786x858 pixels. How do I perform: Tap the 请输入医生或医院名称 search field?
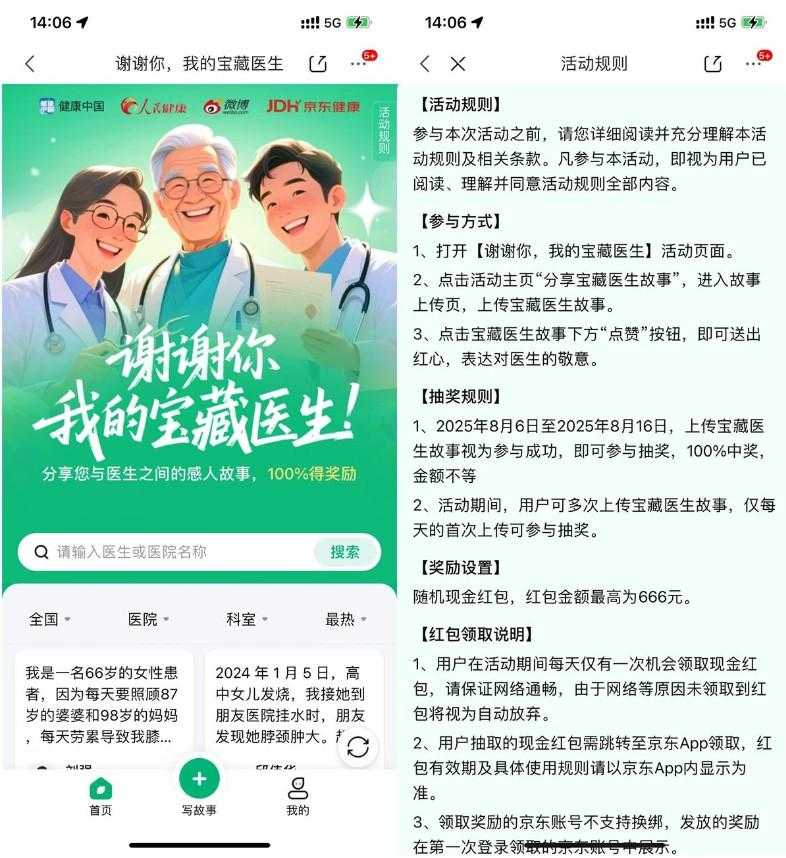180,552
